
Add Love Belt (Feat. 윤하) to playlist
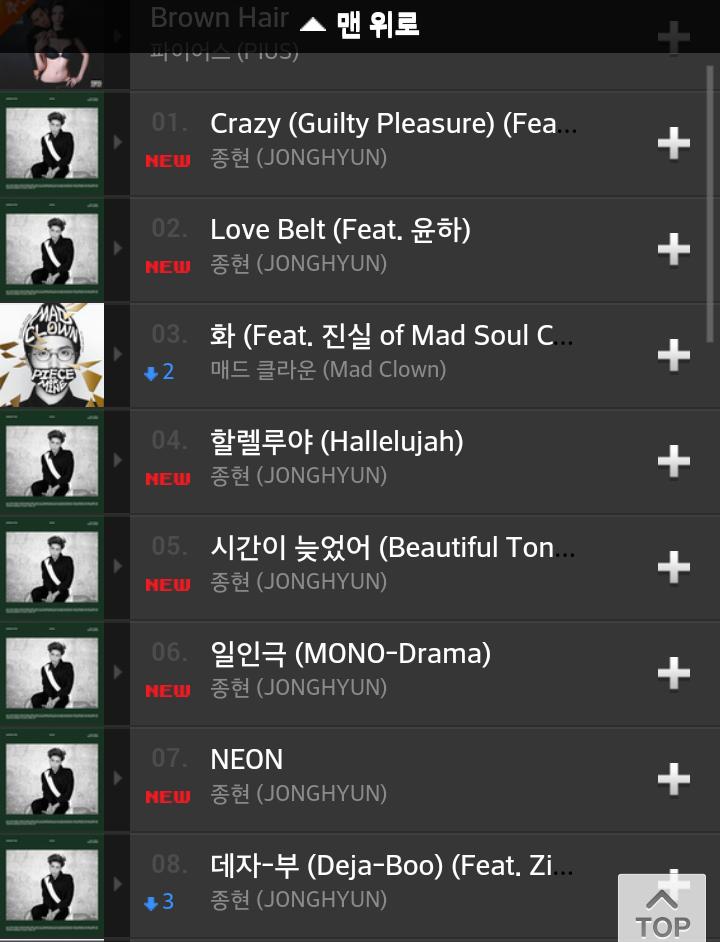point(673,249)
